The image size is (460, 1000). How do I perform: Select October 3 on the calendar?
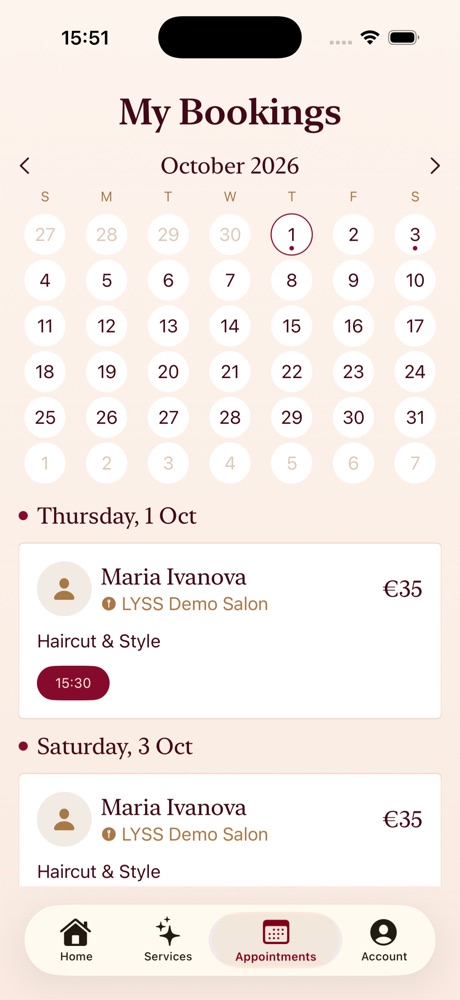415,235
